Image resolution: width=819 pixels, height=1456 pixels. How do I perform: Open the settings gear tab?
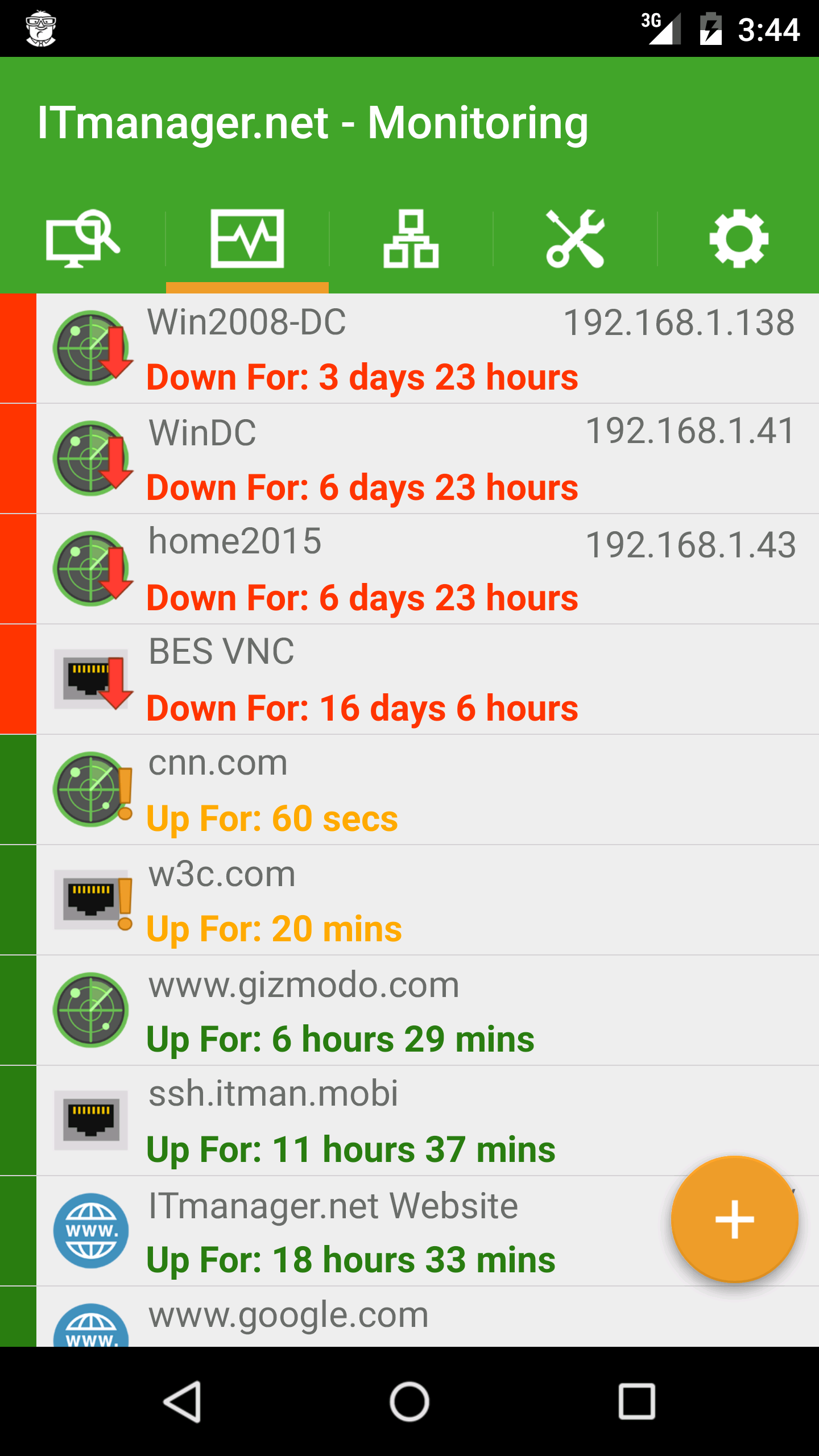tap(739, 239)
